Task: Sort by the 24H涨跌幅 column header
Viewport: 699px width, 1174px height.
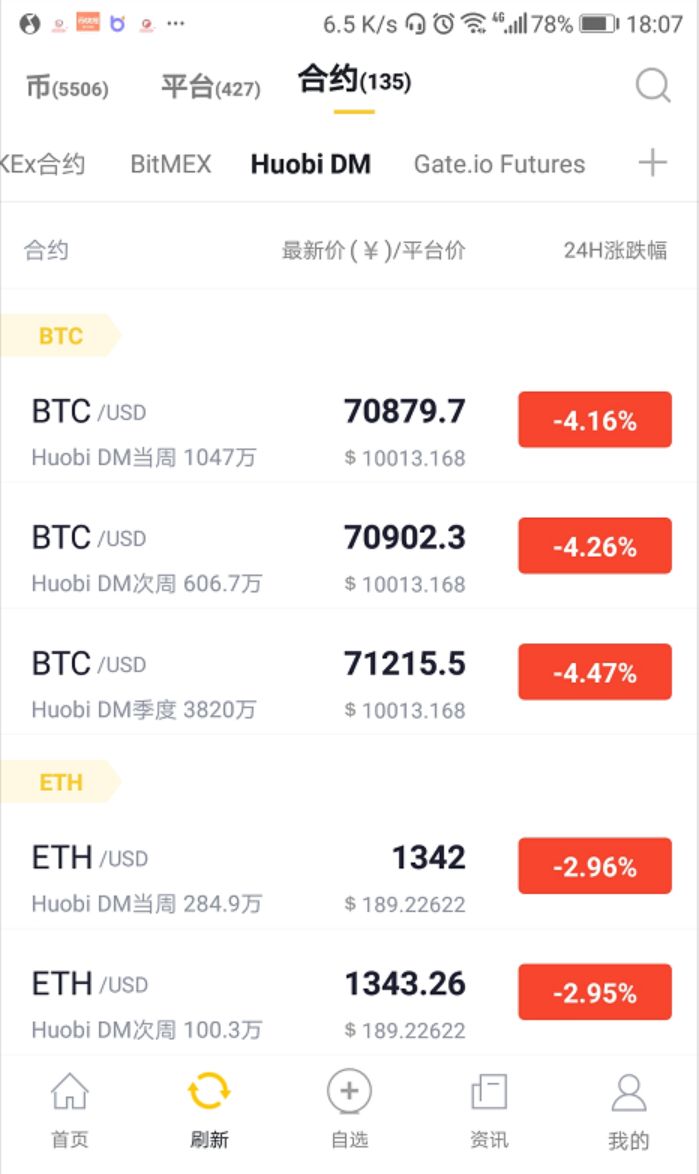Action: point(615,250)
